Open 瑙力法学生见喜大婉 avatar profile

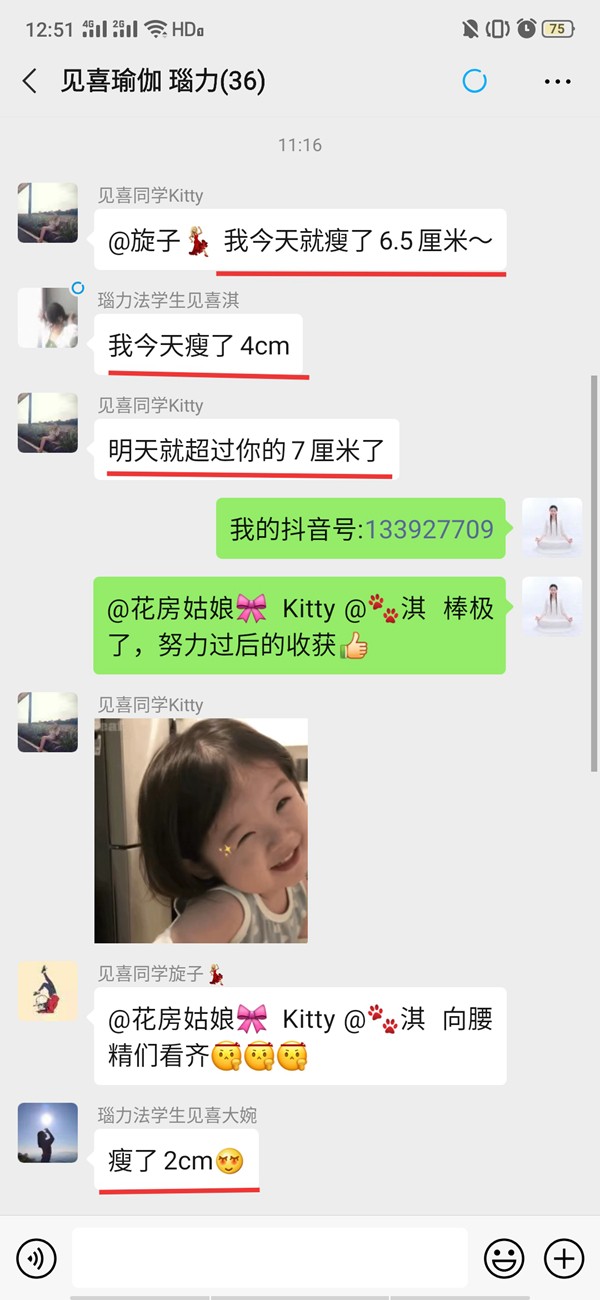tap(47, 1132)
